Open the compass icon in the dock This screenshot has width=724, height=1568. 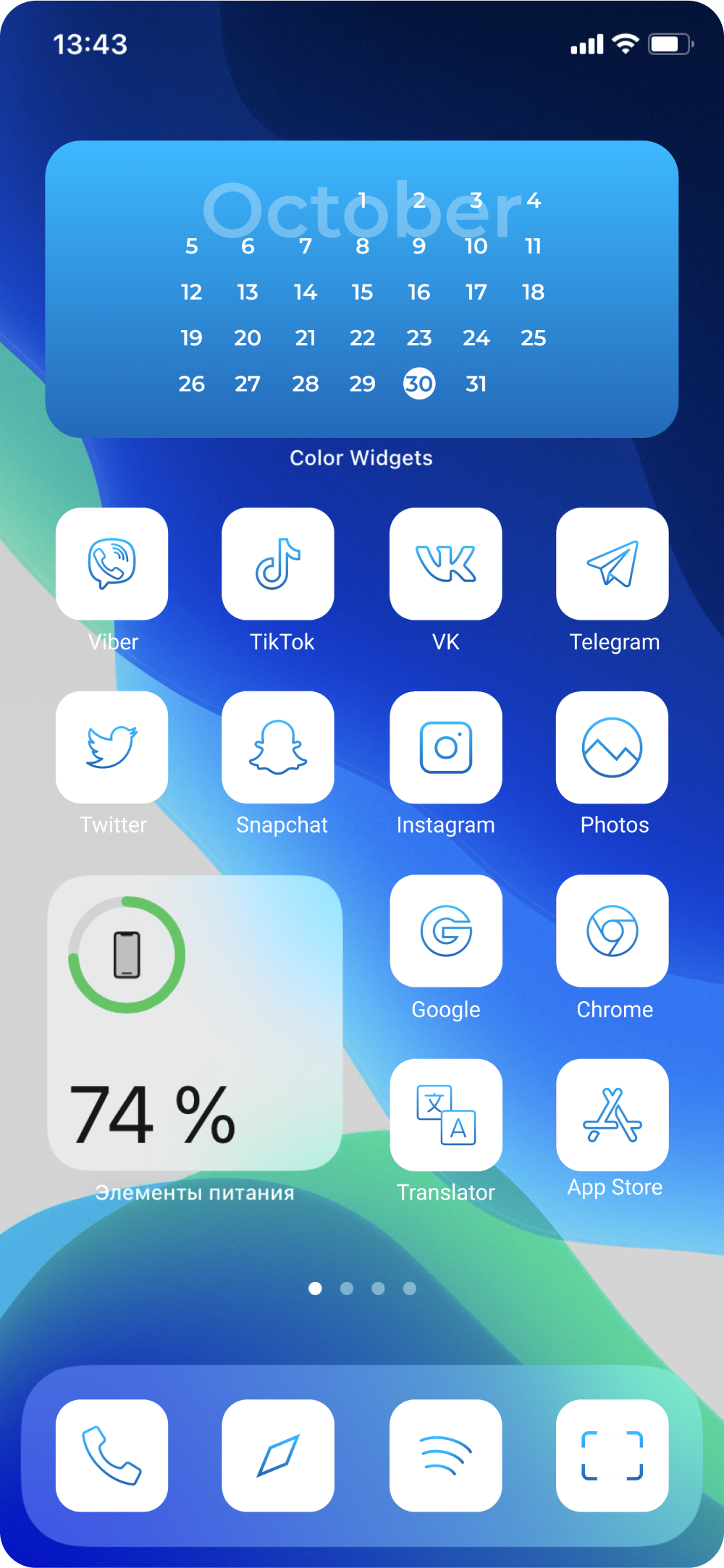pyautogui.click(x=278, y=1455)
